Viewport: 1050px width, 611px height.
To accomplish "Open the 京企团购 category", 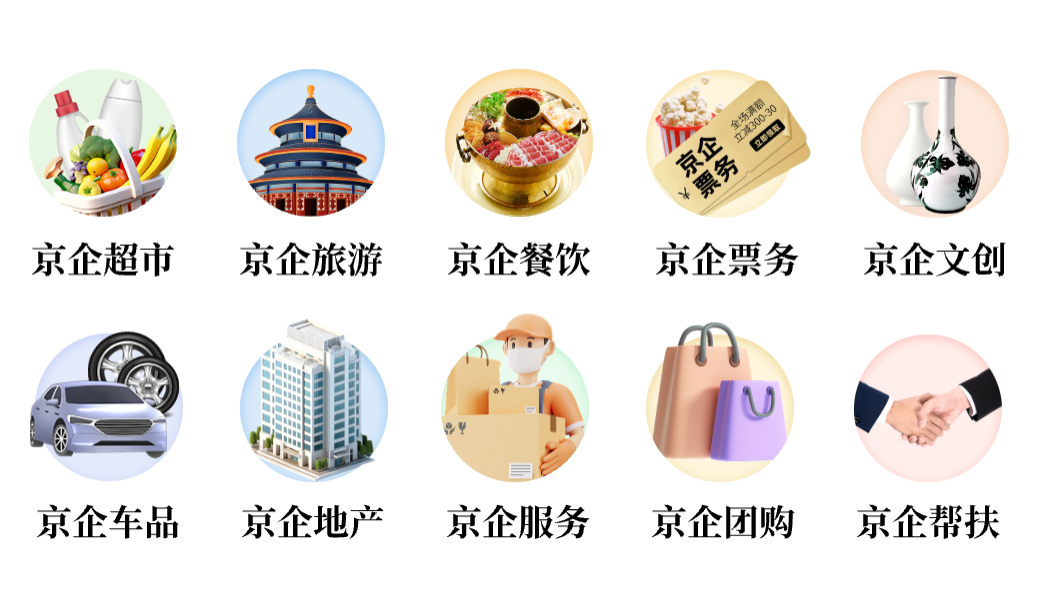I will click(722, 406).
